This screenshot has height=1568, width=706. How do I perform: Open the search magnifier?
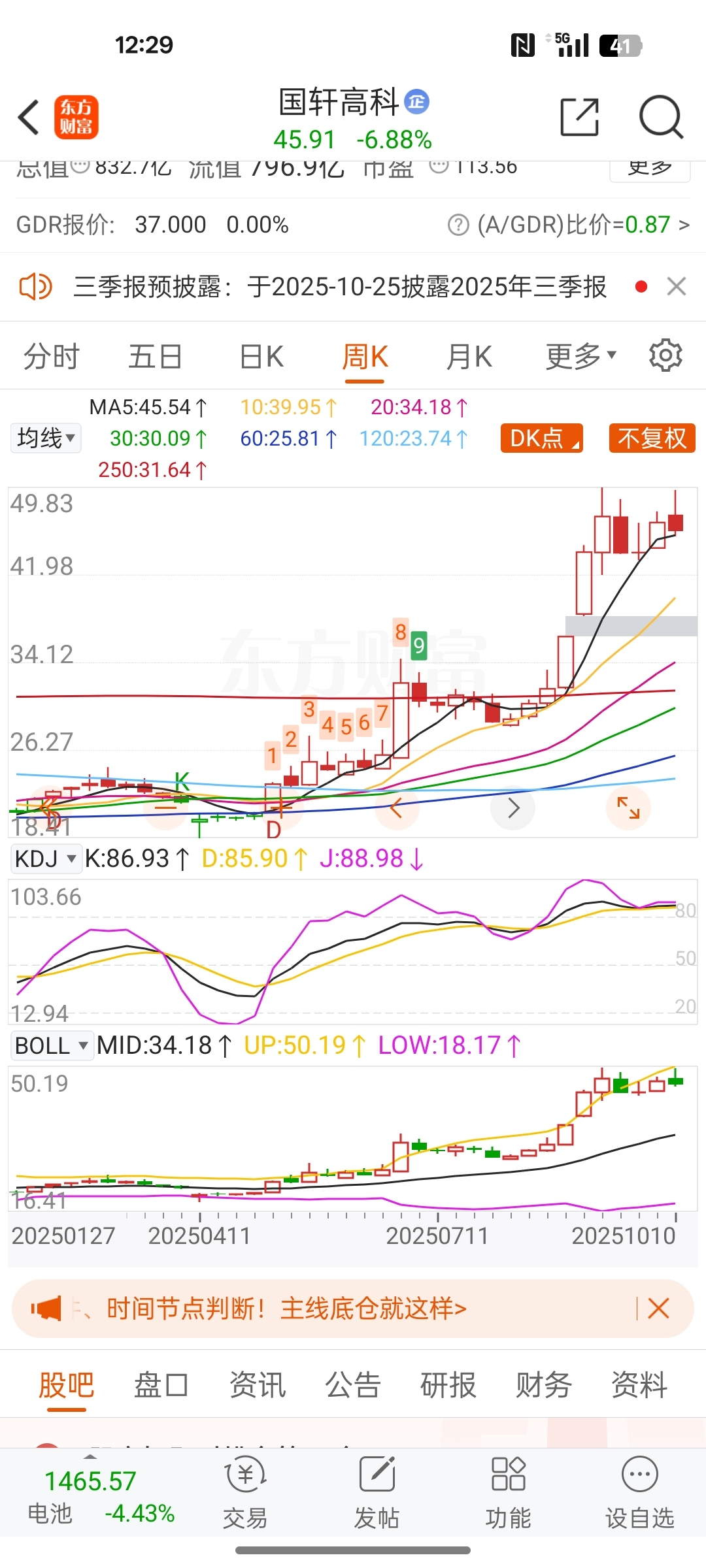click(660, 118)
